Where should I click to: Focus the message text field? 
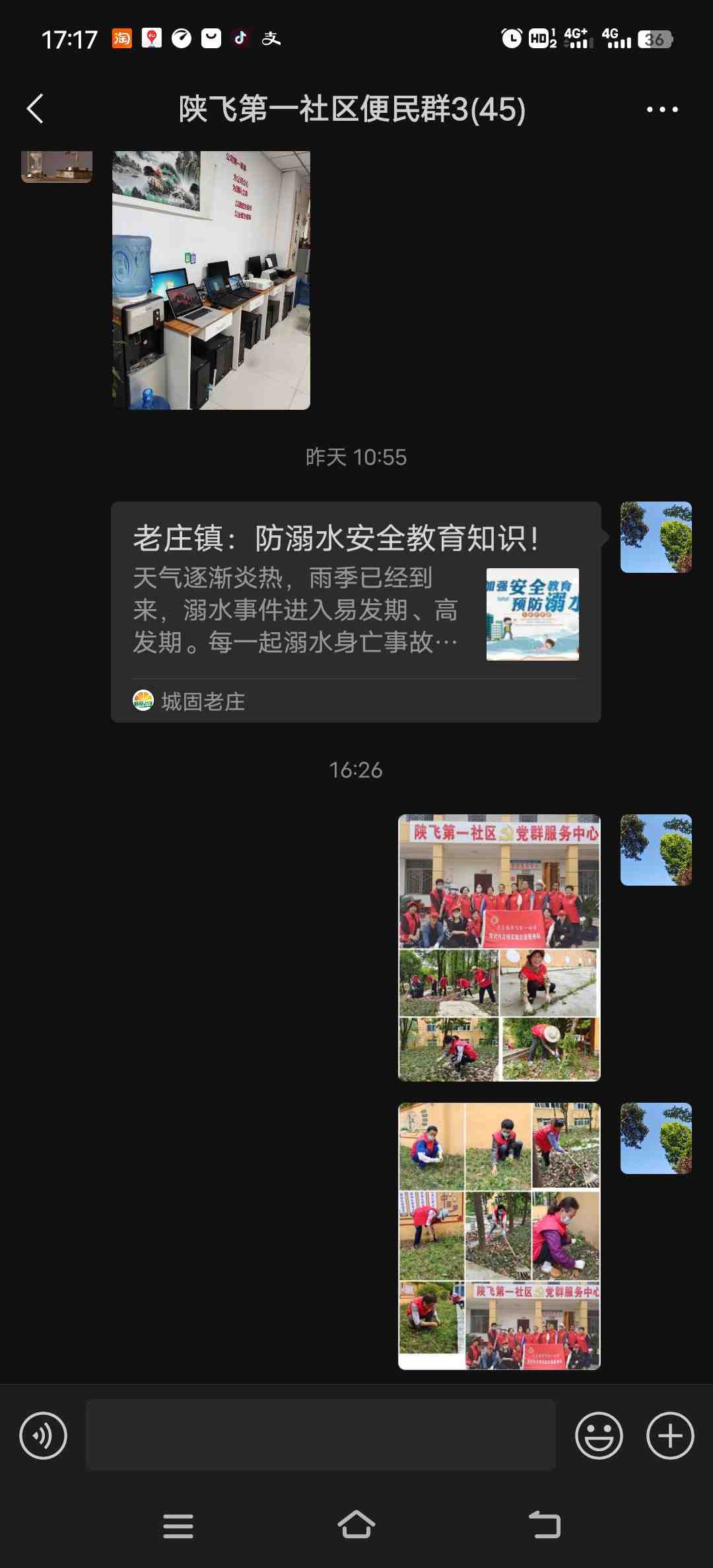click(x=320, y=1435)
